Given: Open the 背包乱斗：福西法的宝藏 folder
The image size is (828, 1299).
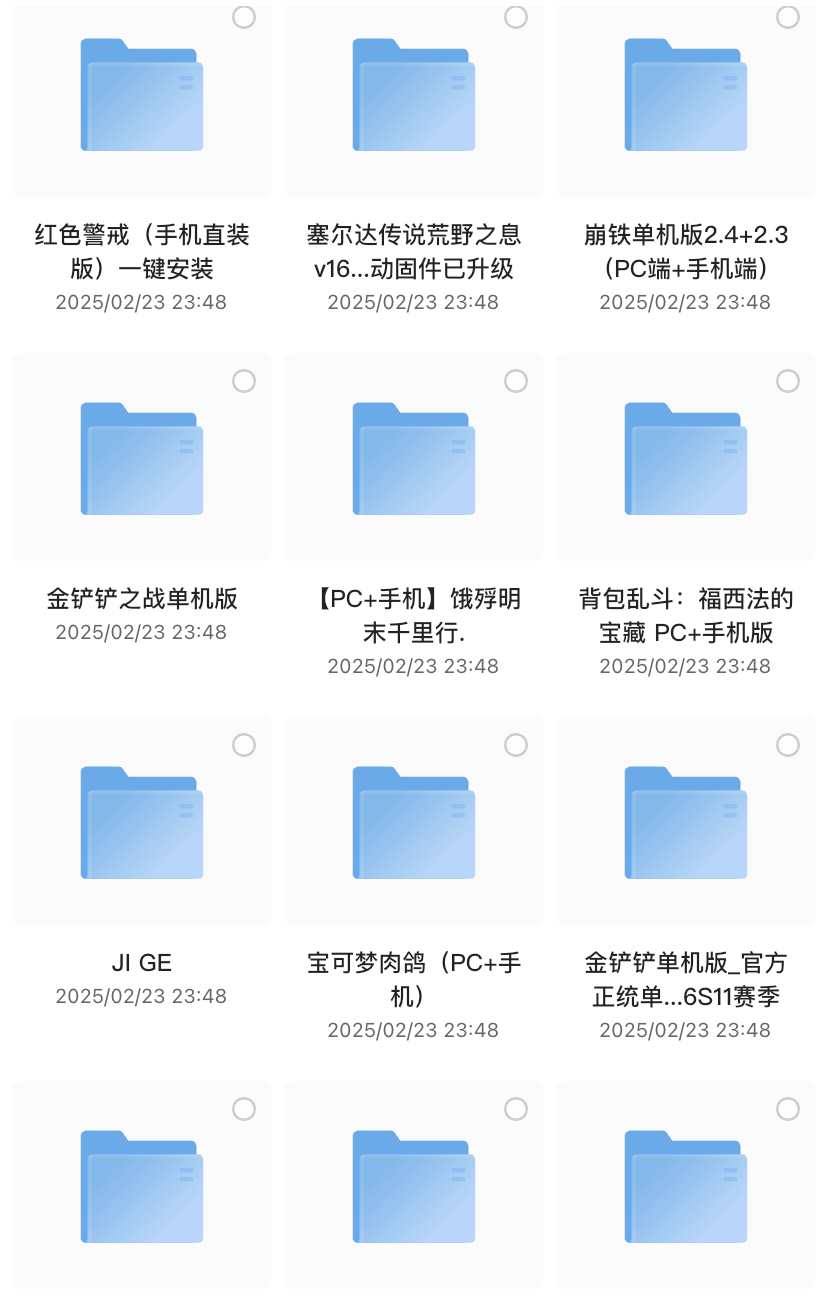Looking at the screenshot, I should pos(686,459).
